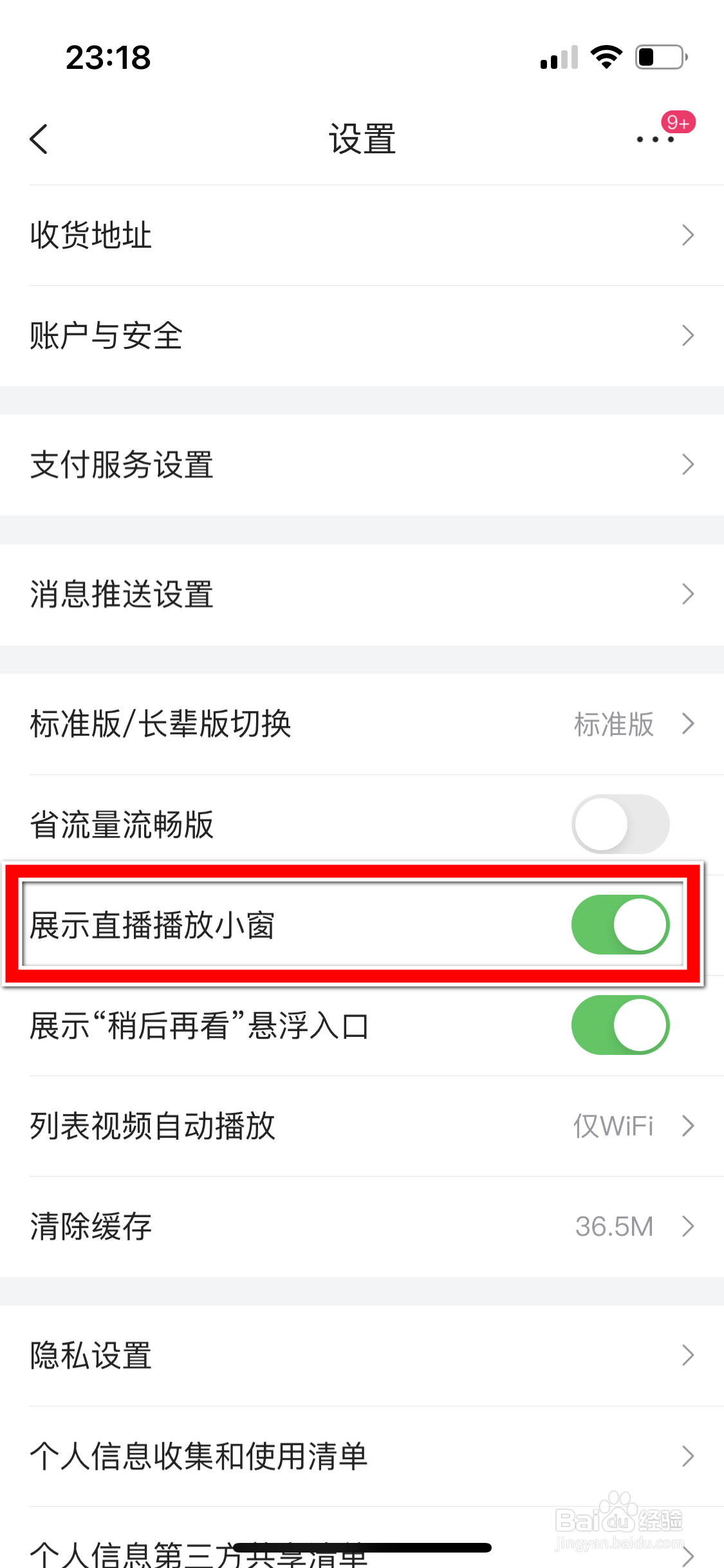Open the 隐私设置 chevron

coord(362,1356)
